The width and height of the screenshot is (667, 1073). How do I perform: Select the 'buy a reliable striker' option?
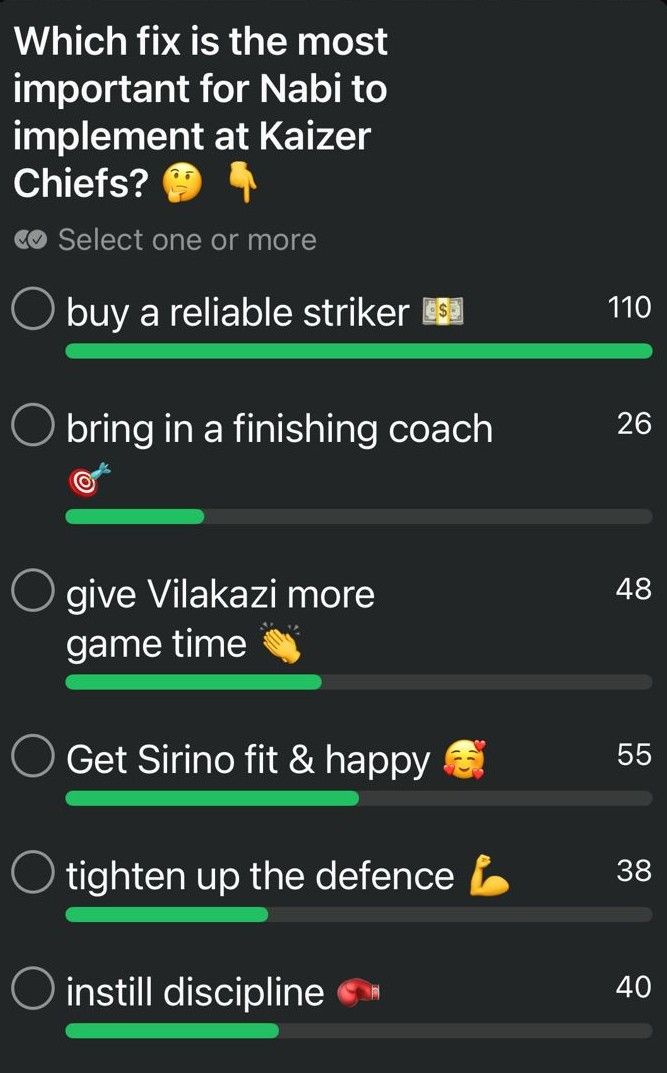[32, 311]
